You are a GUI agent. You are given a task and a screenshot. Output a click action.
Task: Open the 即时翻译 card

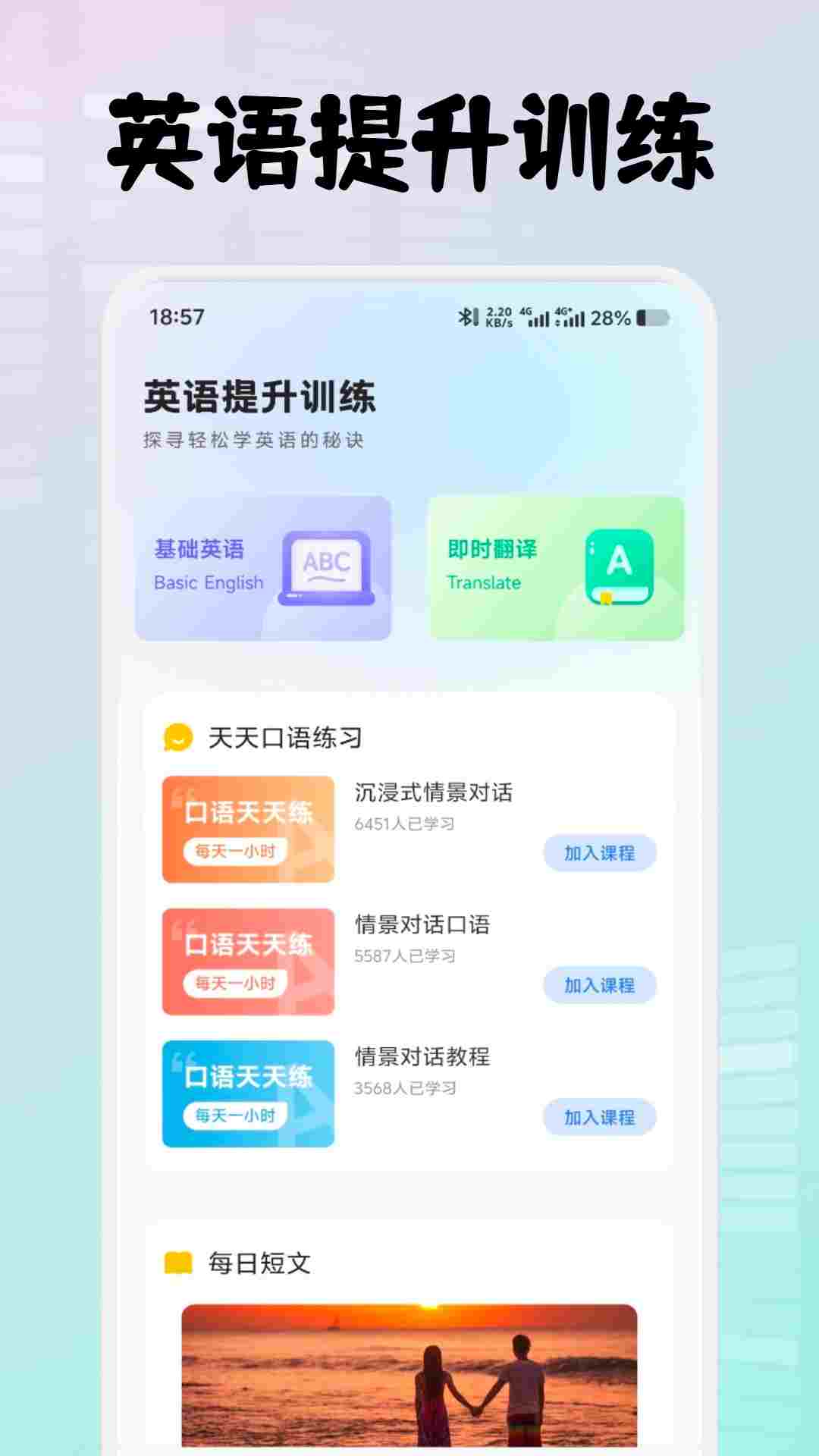coord(554,569)
